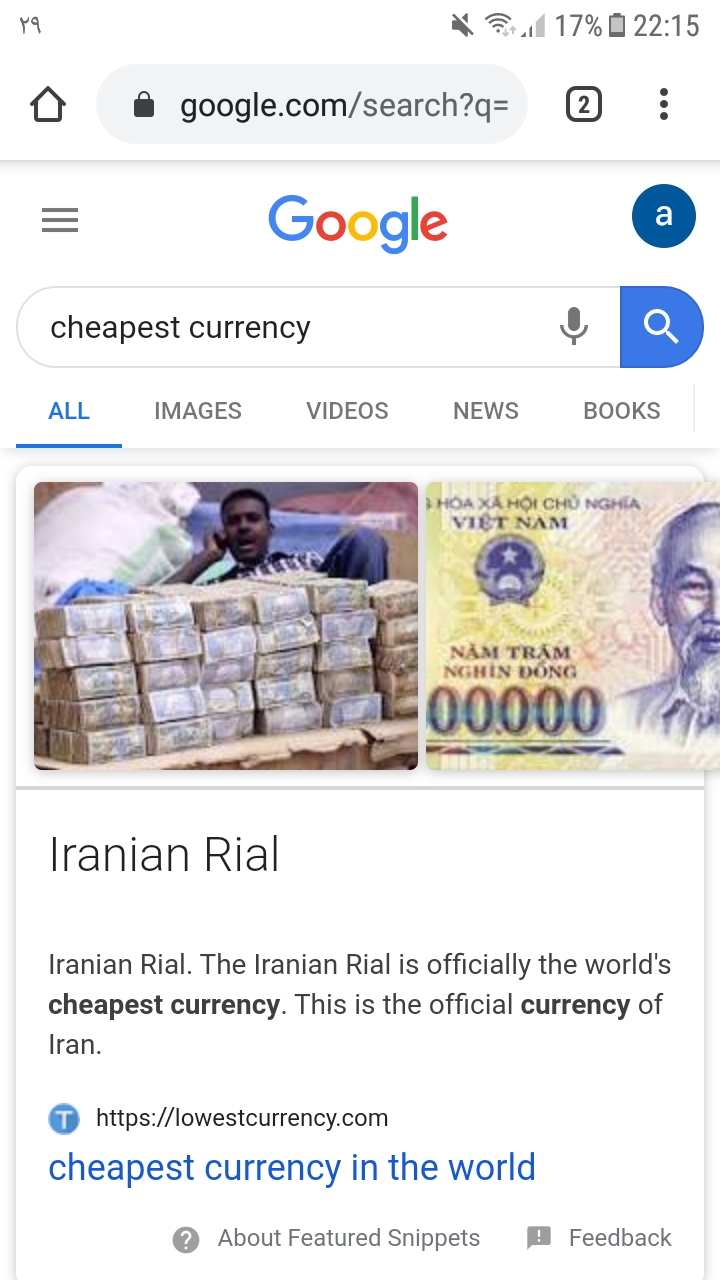720x1280 pixels.
Task: Start voice search with microphone
Action: 574,327
